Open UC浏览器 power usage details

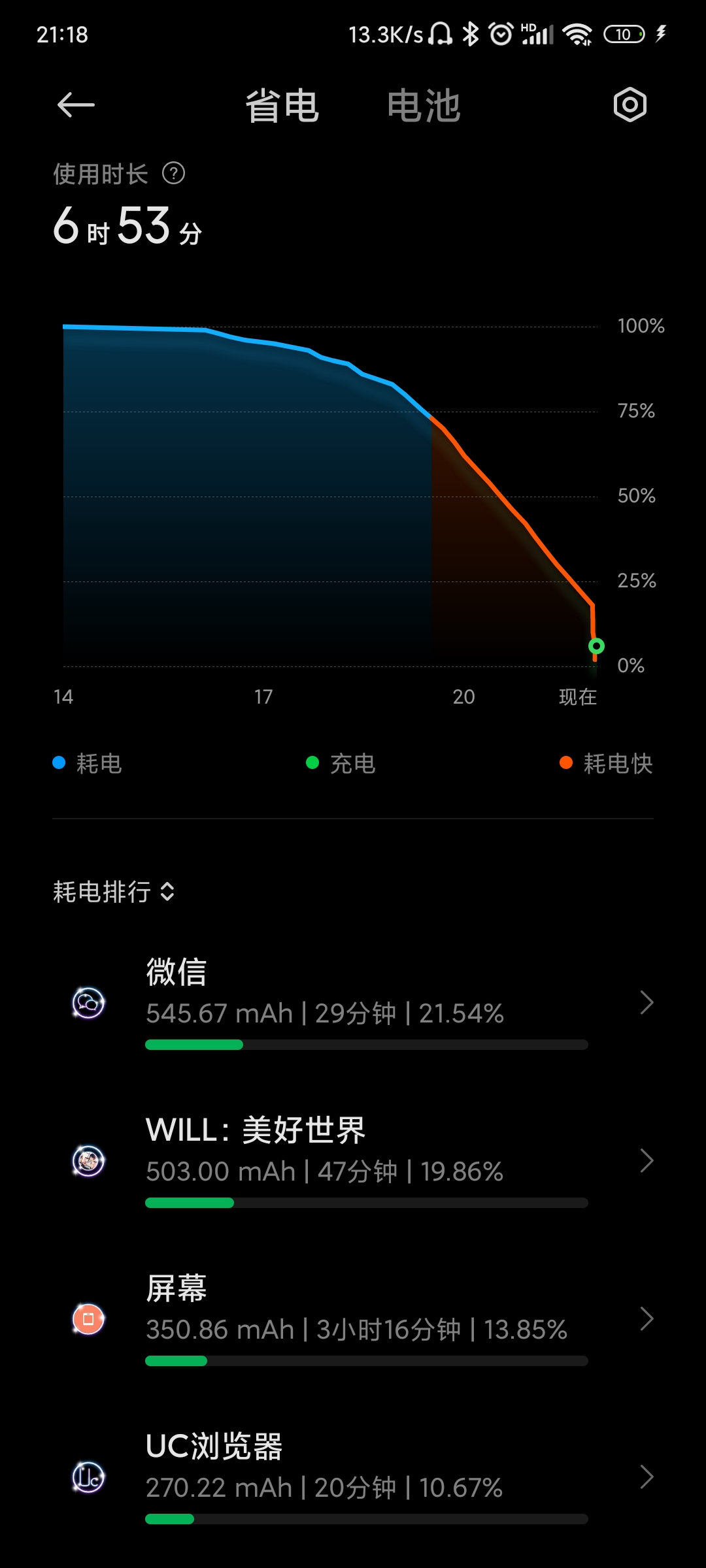[353, 1477]
